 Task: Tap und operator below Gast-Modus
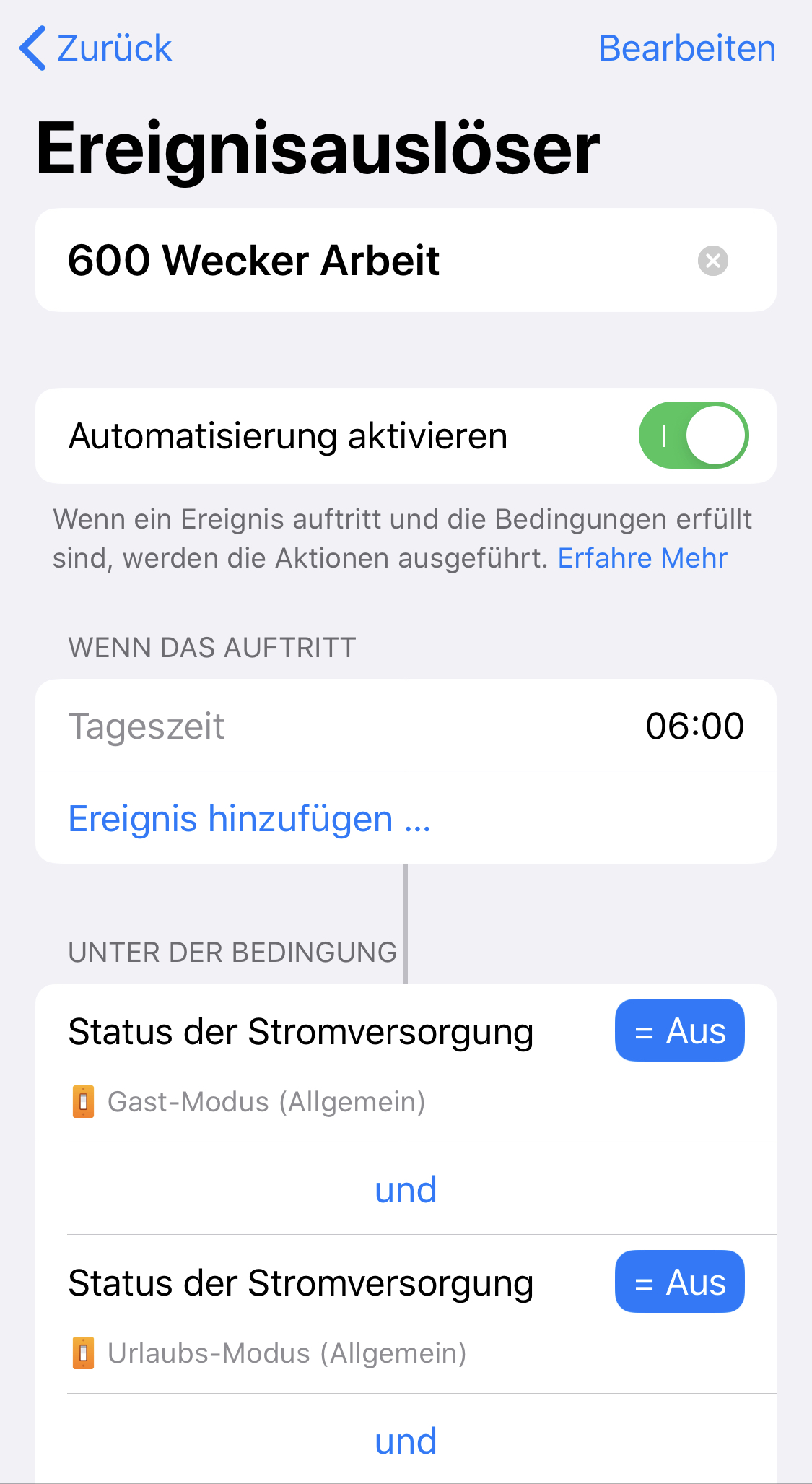(406, 1189)
